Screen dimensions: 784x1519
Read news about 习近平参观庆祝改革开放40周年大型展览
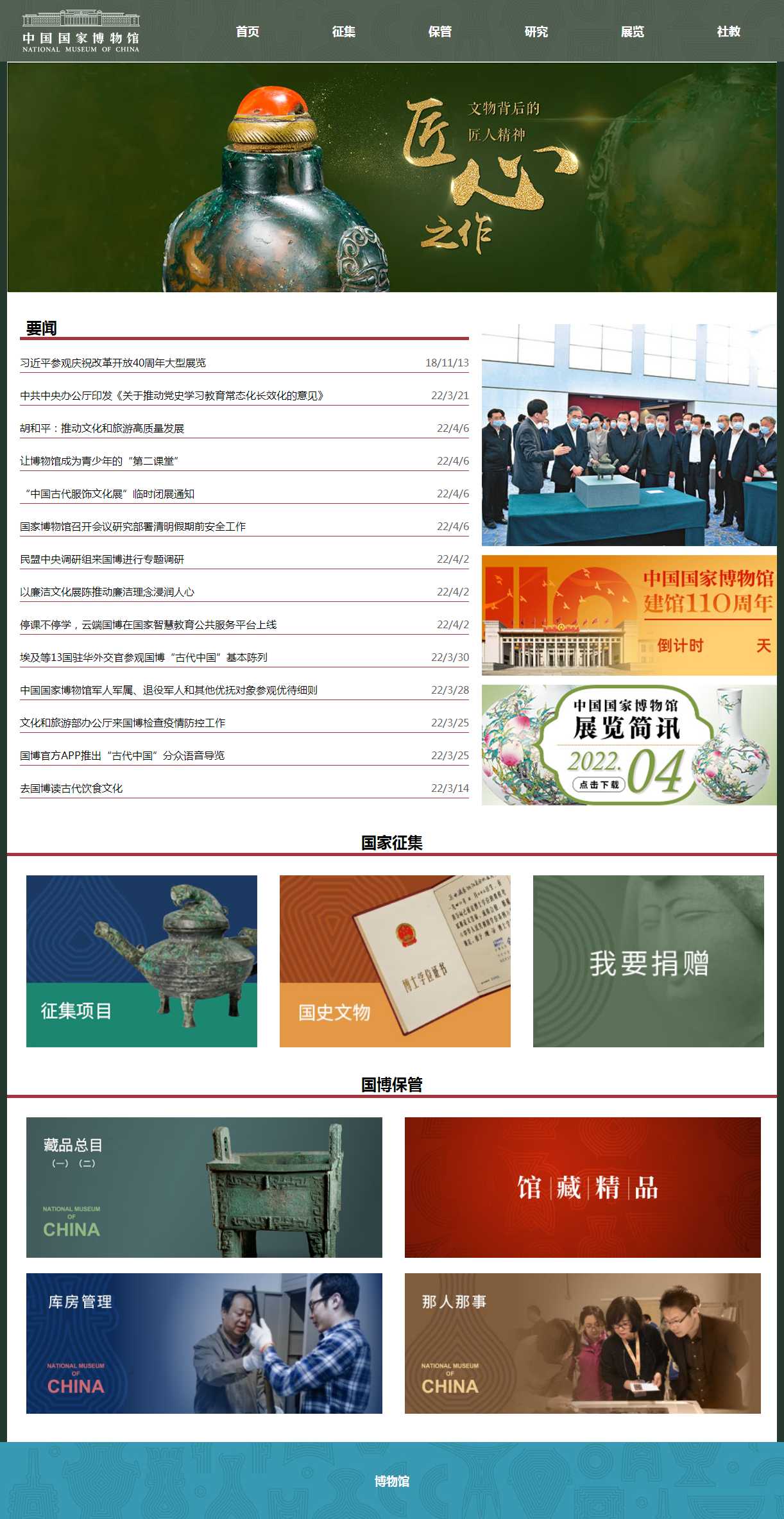click(113, 363)
